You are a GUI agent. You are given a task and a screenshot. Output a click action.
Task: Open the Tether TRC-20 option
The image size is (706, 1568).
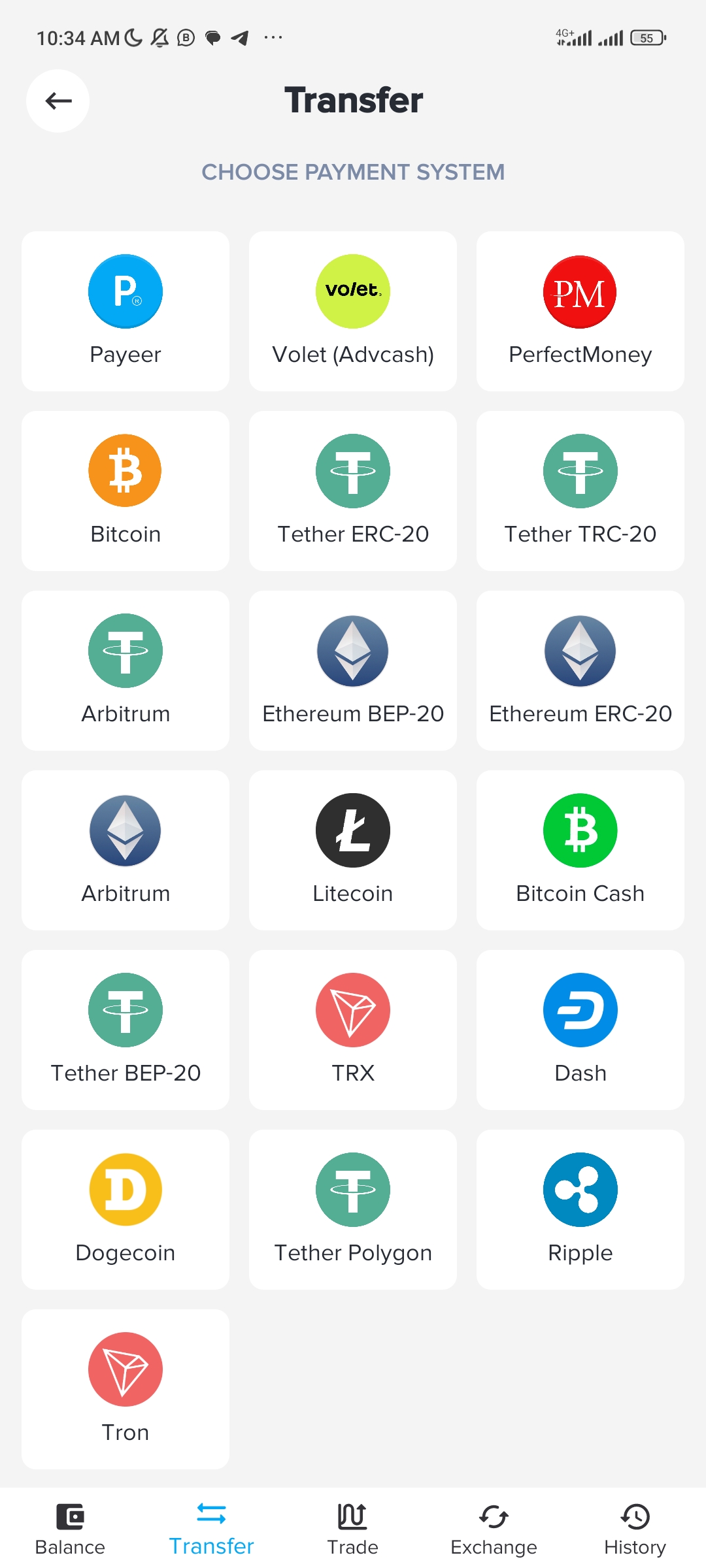[x=580, y=491]
